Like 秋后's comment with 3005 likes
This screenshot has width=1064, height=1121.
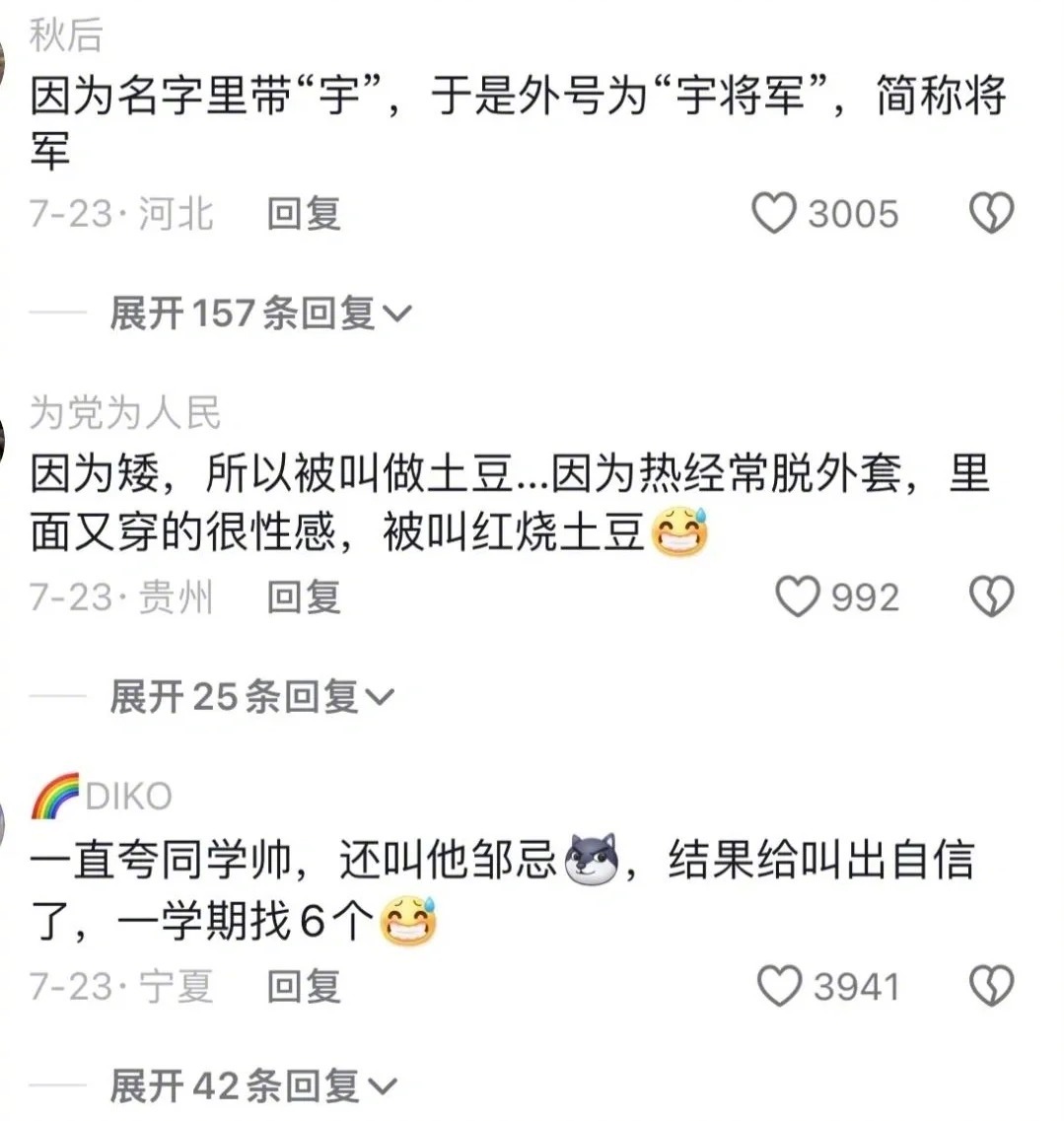[774, 214]
